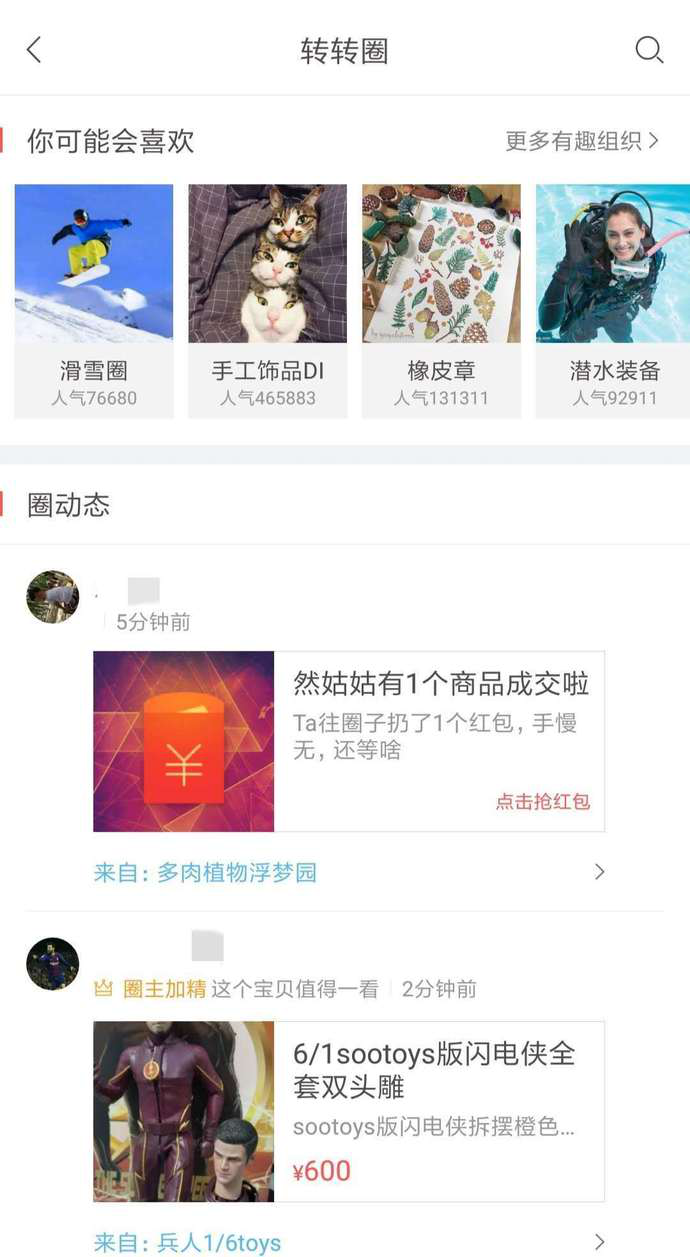Open the 然姑姑有1个商品成交啦 red packet card
This screenshot has width=690, height=1257.
pyautogui.click(x=349, y=741)
